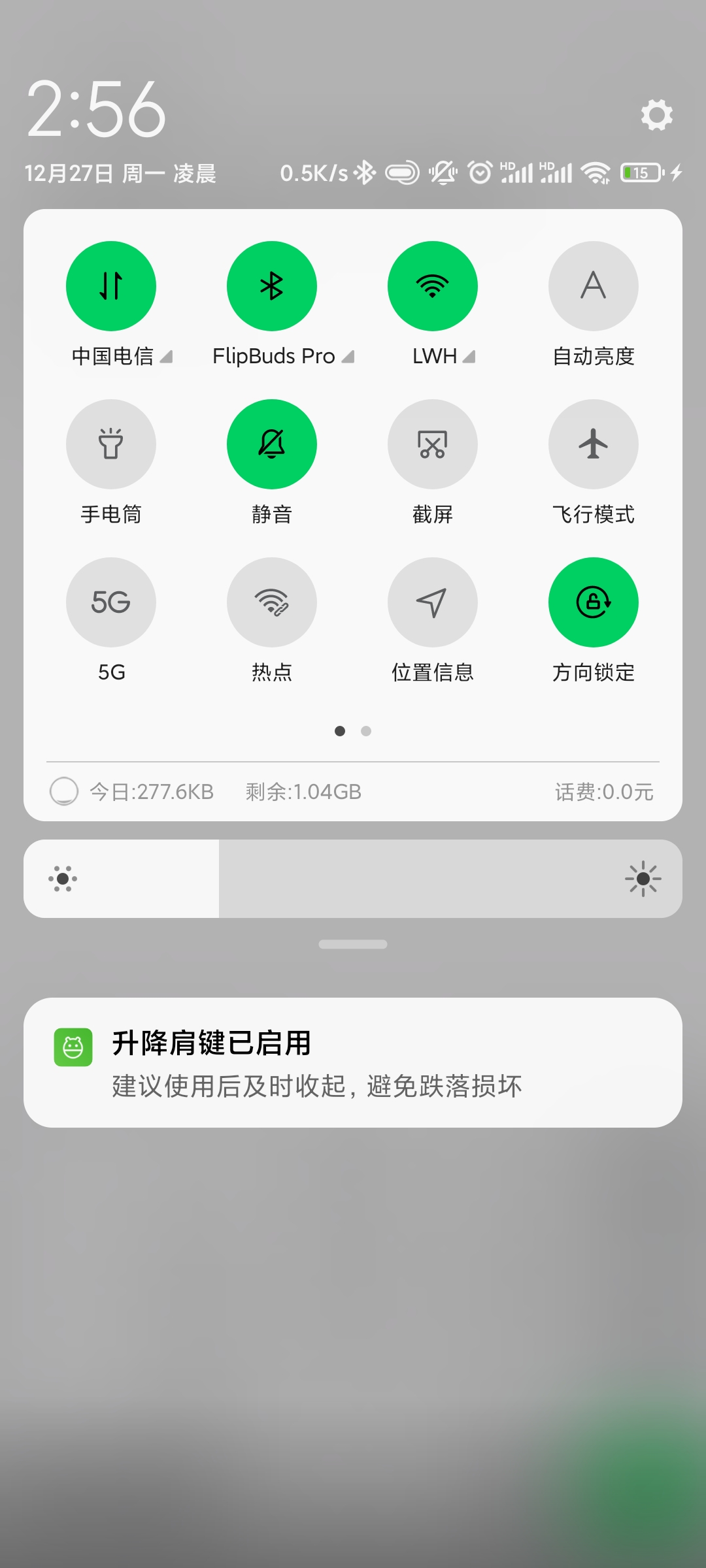Enable 位置信息 location services
Screen dimensions: 706x1568
pos(433,602)
